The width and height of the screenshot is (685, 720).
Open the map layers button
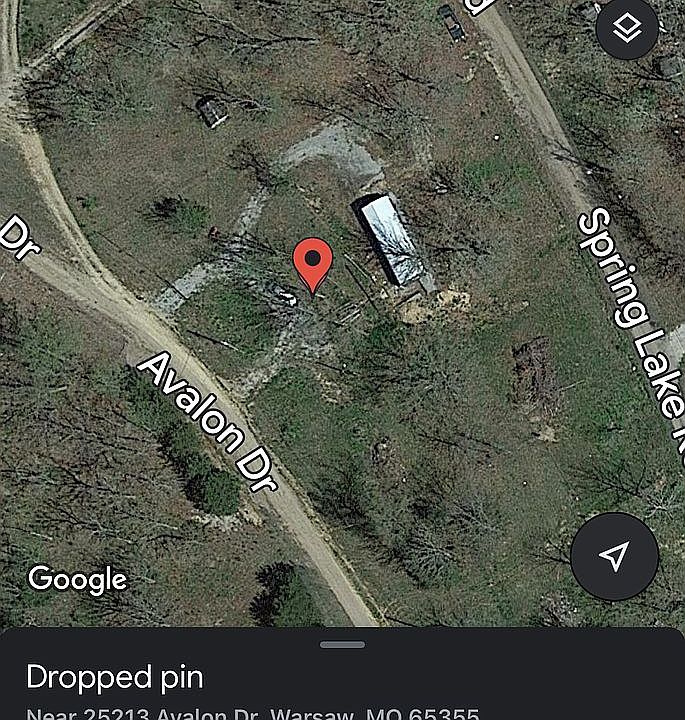[627, 29]
